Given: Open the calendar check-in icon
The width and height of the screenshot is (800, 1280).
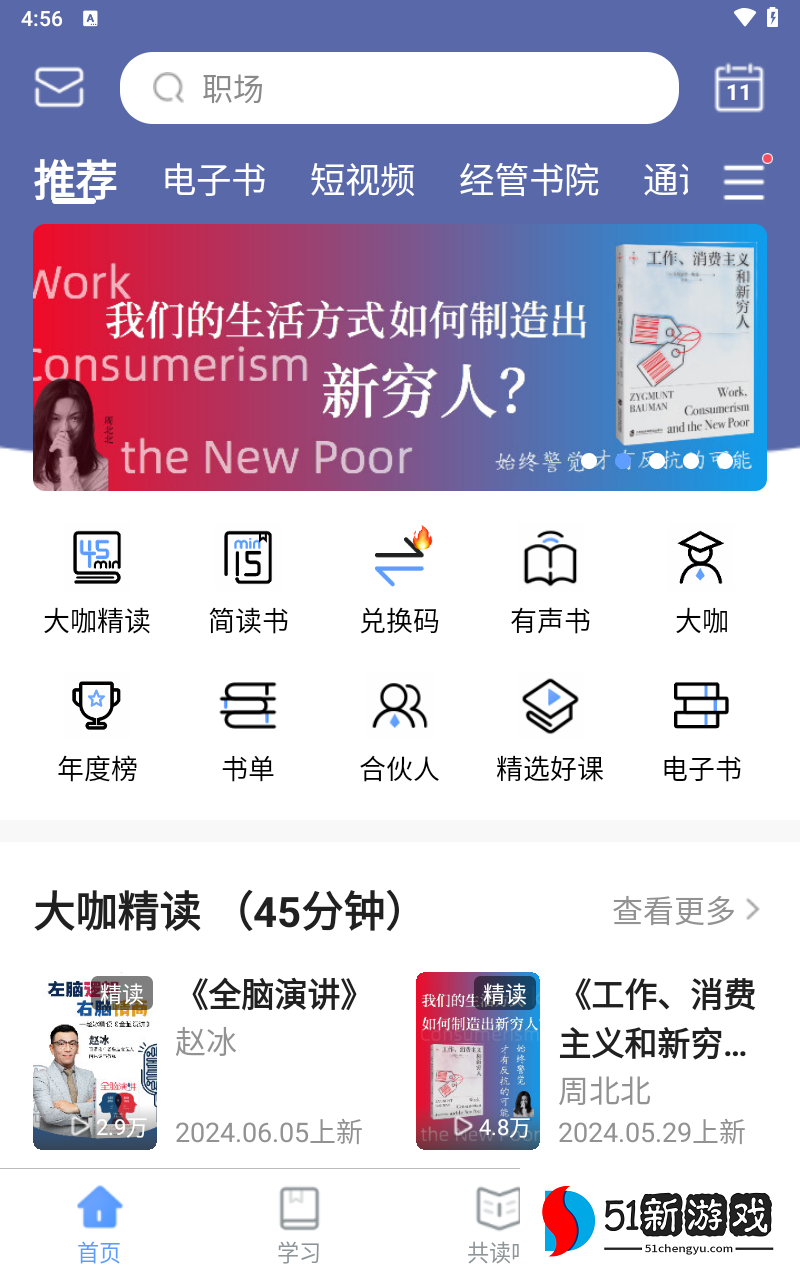Looking at the screenshot, I should tap(739, 88).
